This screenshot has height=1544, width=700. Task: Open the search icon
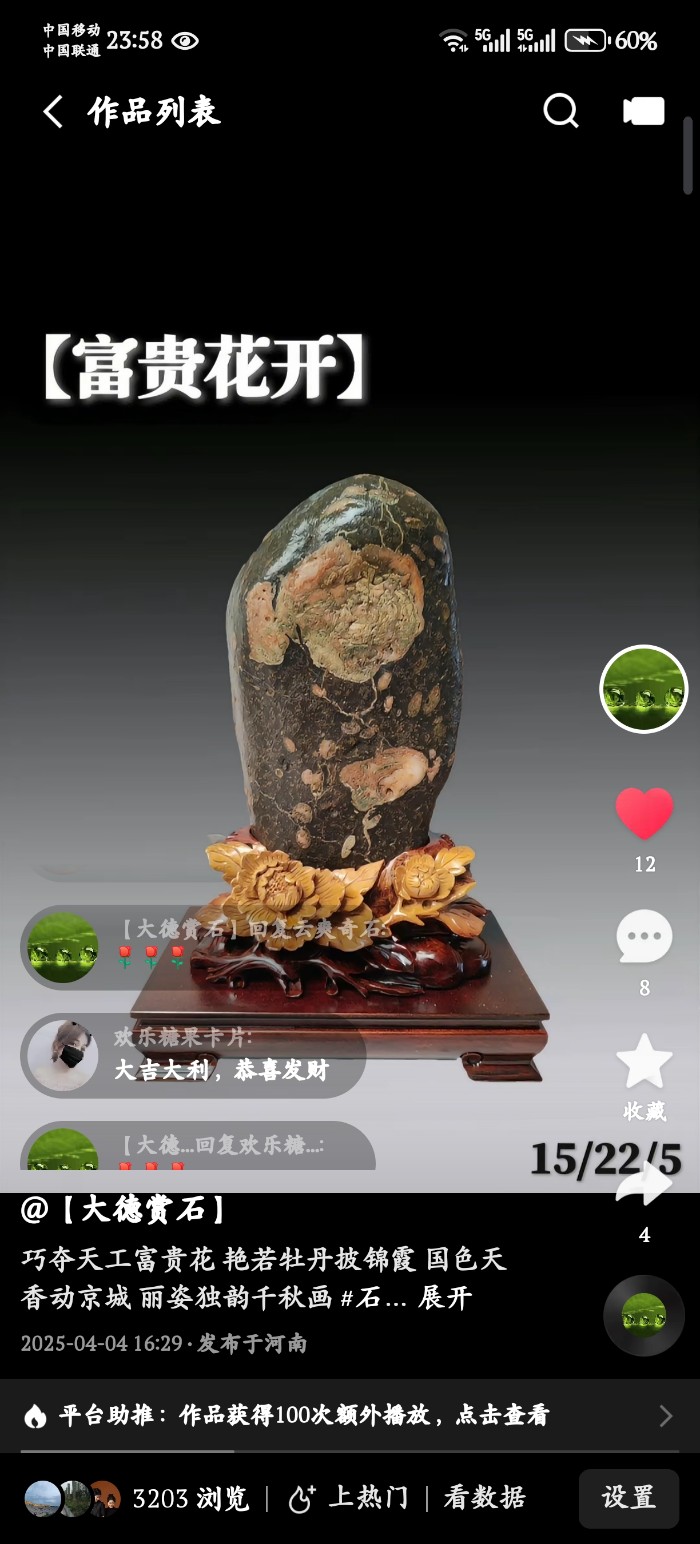(x=560, y=111)
